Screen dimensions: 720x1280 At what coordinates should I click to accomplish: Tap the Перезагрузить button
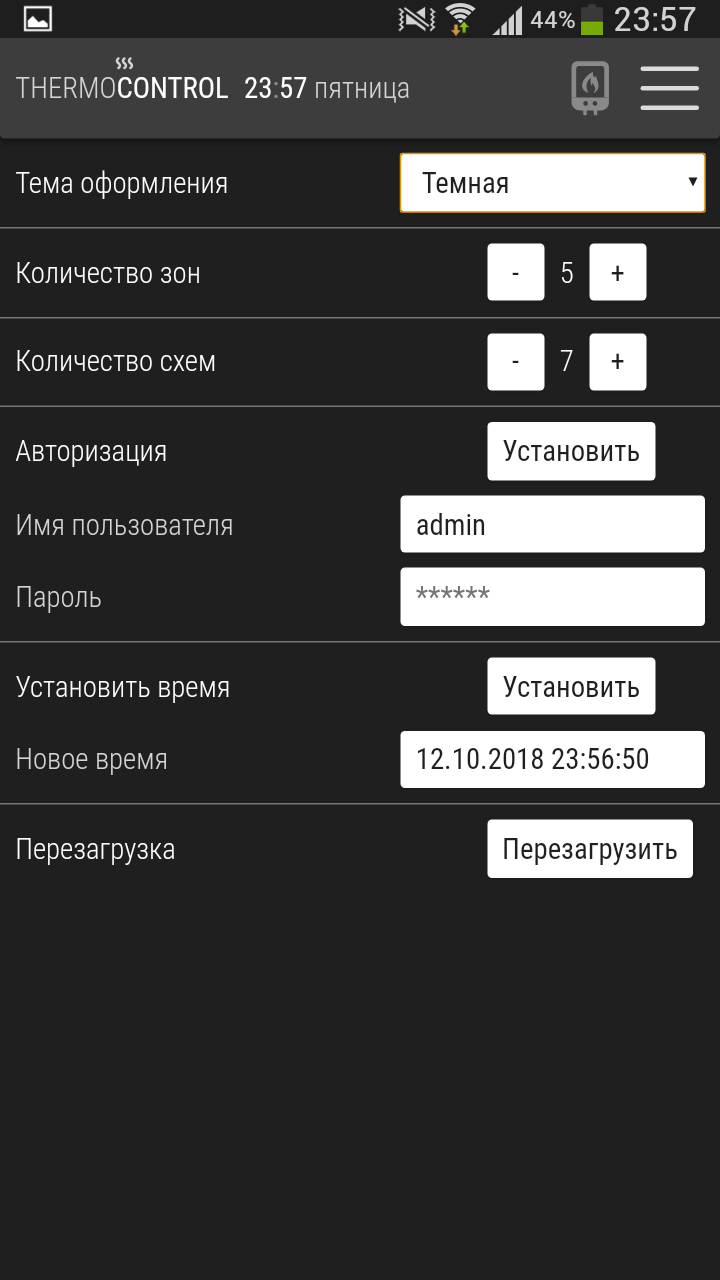(590, 849)
